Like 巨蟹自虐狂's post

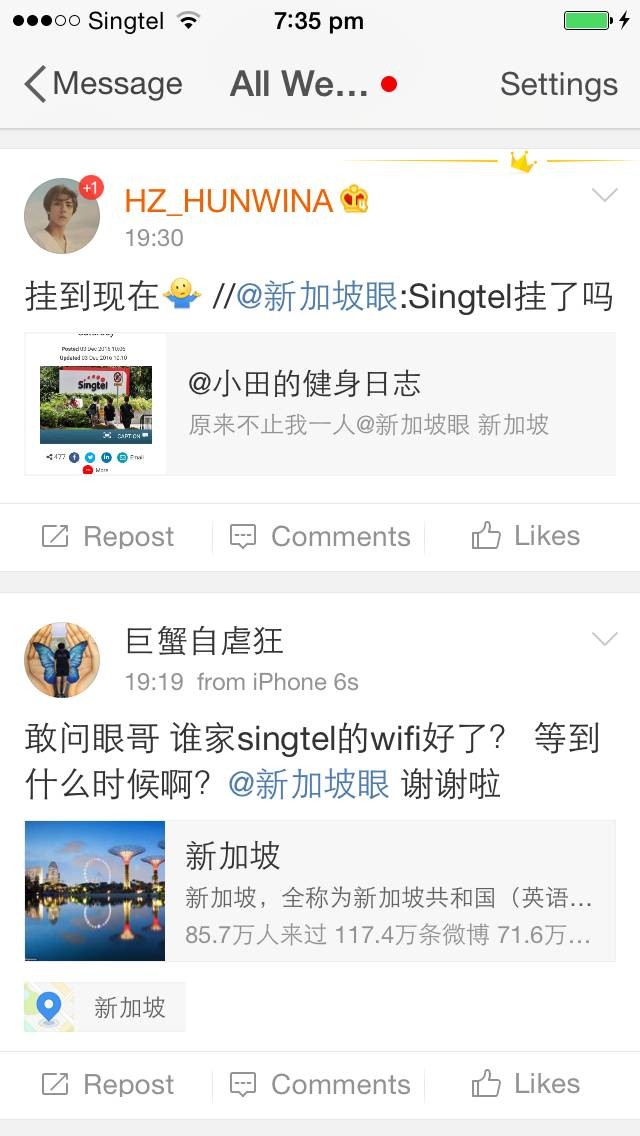coord(526,1084)
